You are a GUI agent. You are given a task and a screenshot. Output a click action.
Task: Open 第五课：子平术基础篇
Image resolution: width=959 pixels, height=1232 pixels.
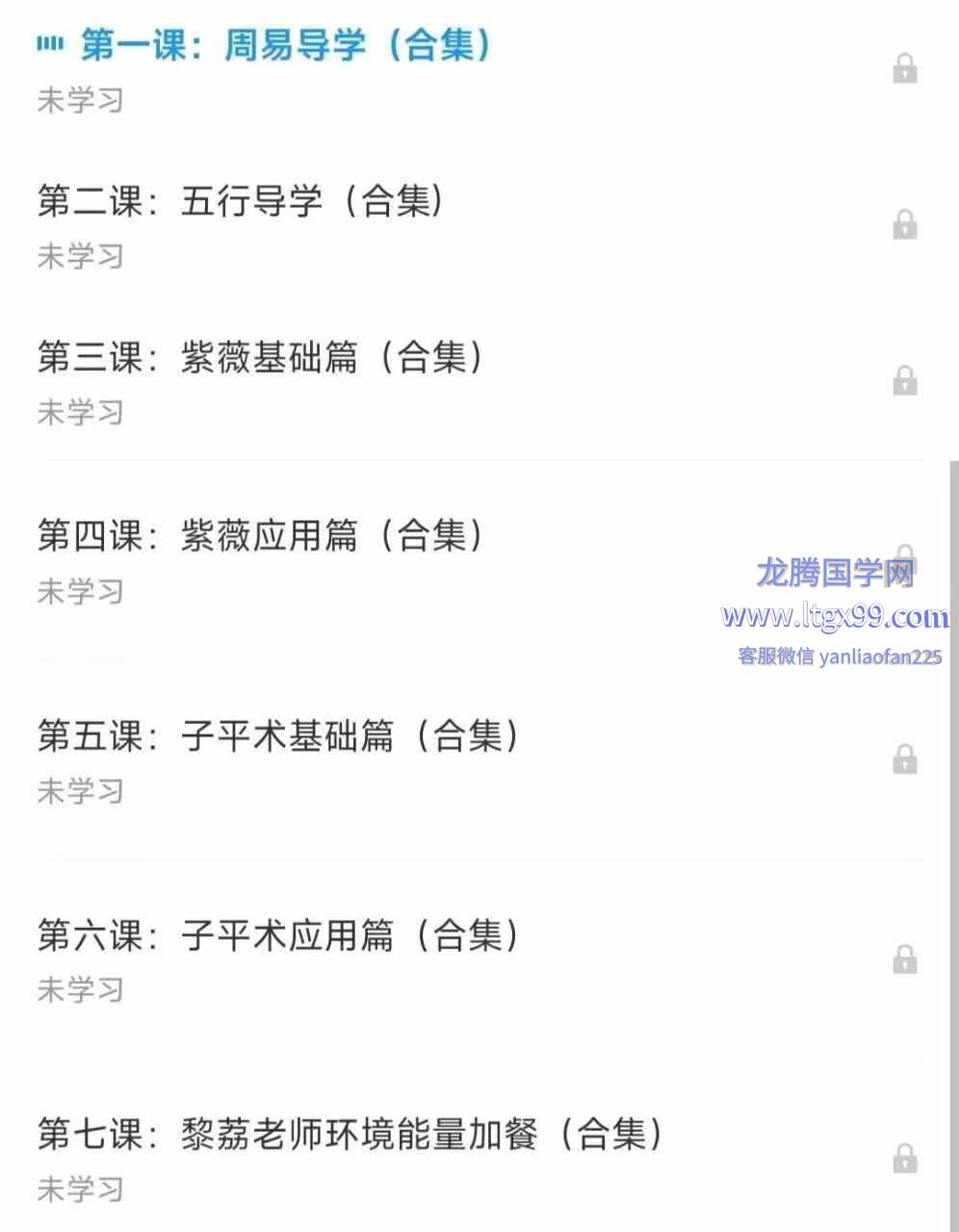pos(277,736)
